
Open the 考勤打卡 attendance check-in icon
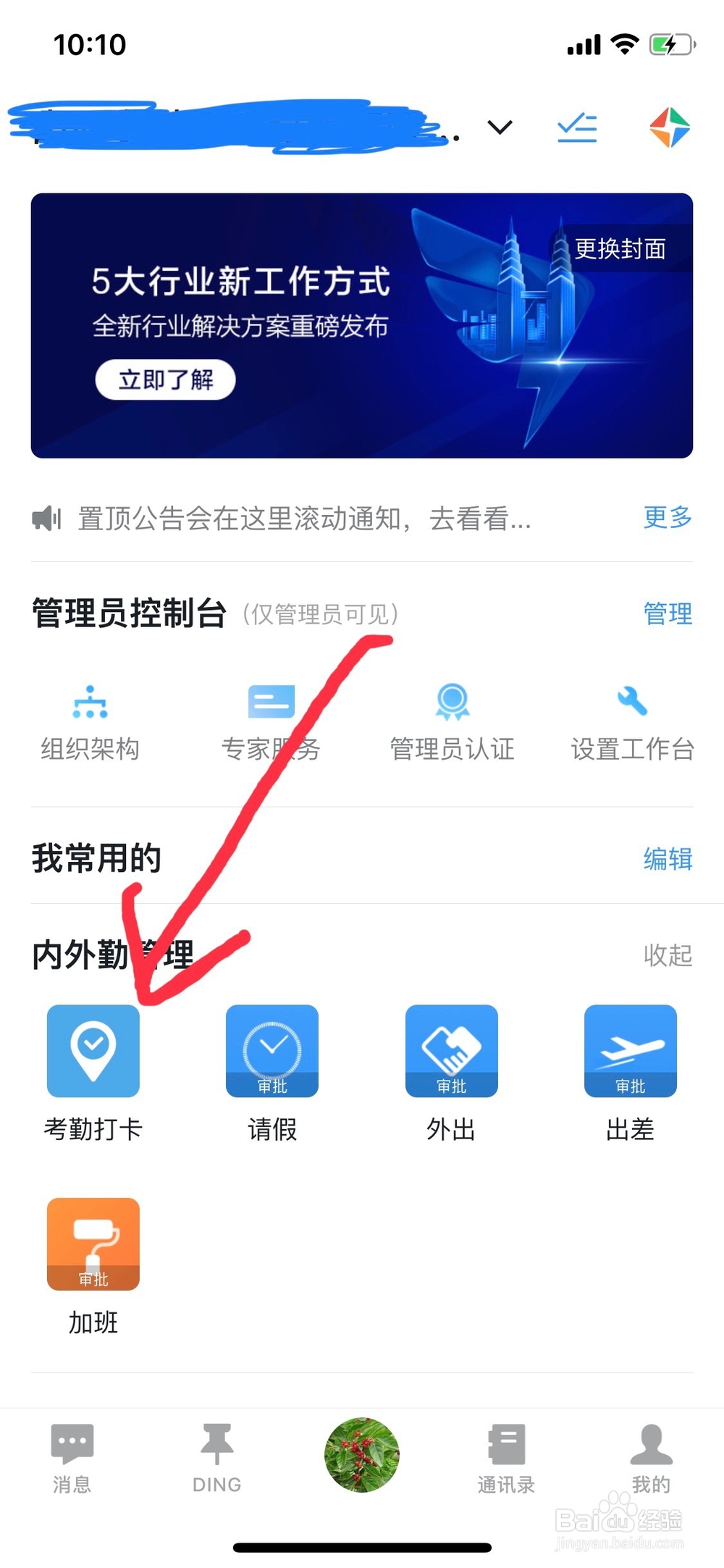tap(93, 1052)
